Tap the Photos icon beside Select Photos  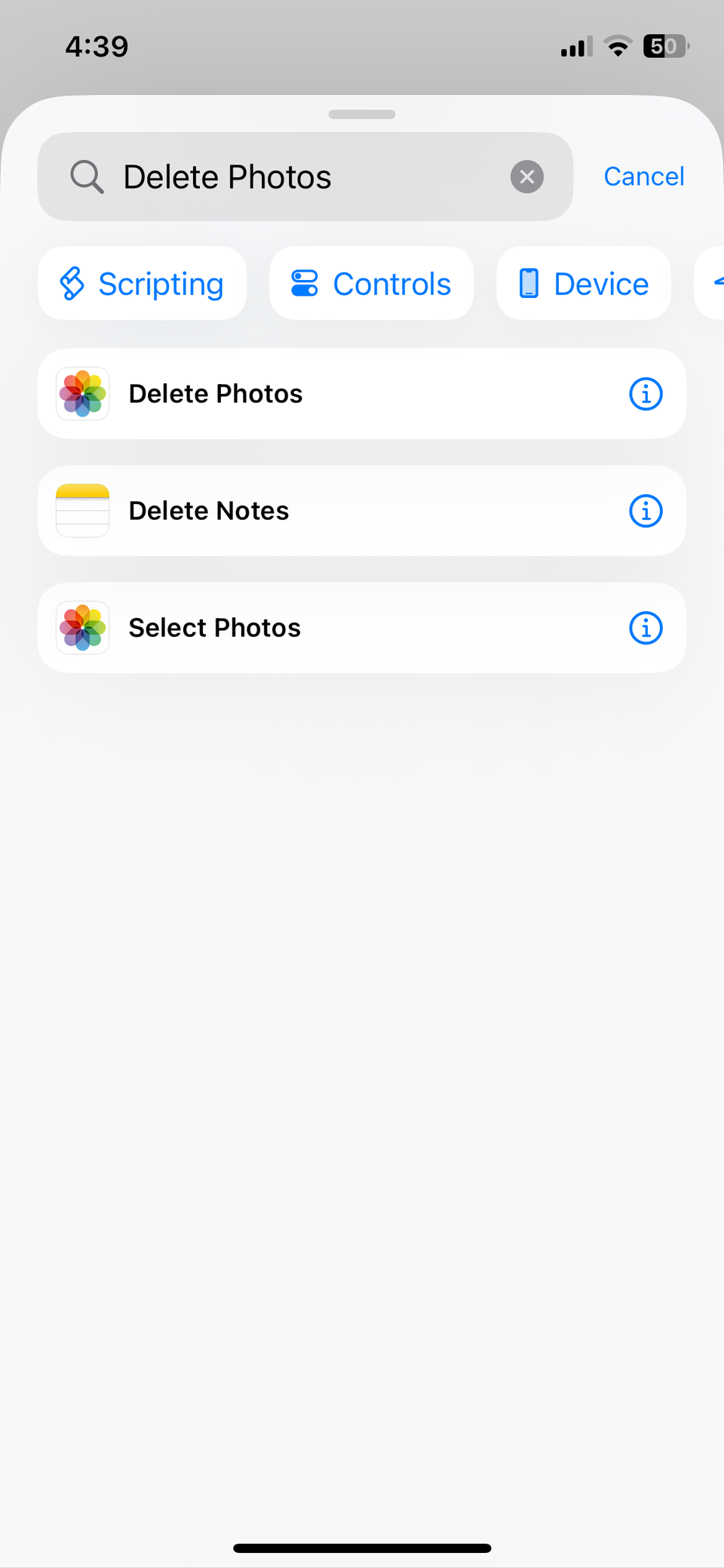click(82, 627)
